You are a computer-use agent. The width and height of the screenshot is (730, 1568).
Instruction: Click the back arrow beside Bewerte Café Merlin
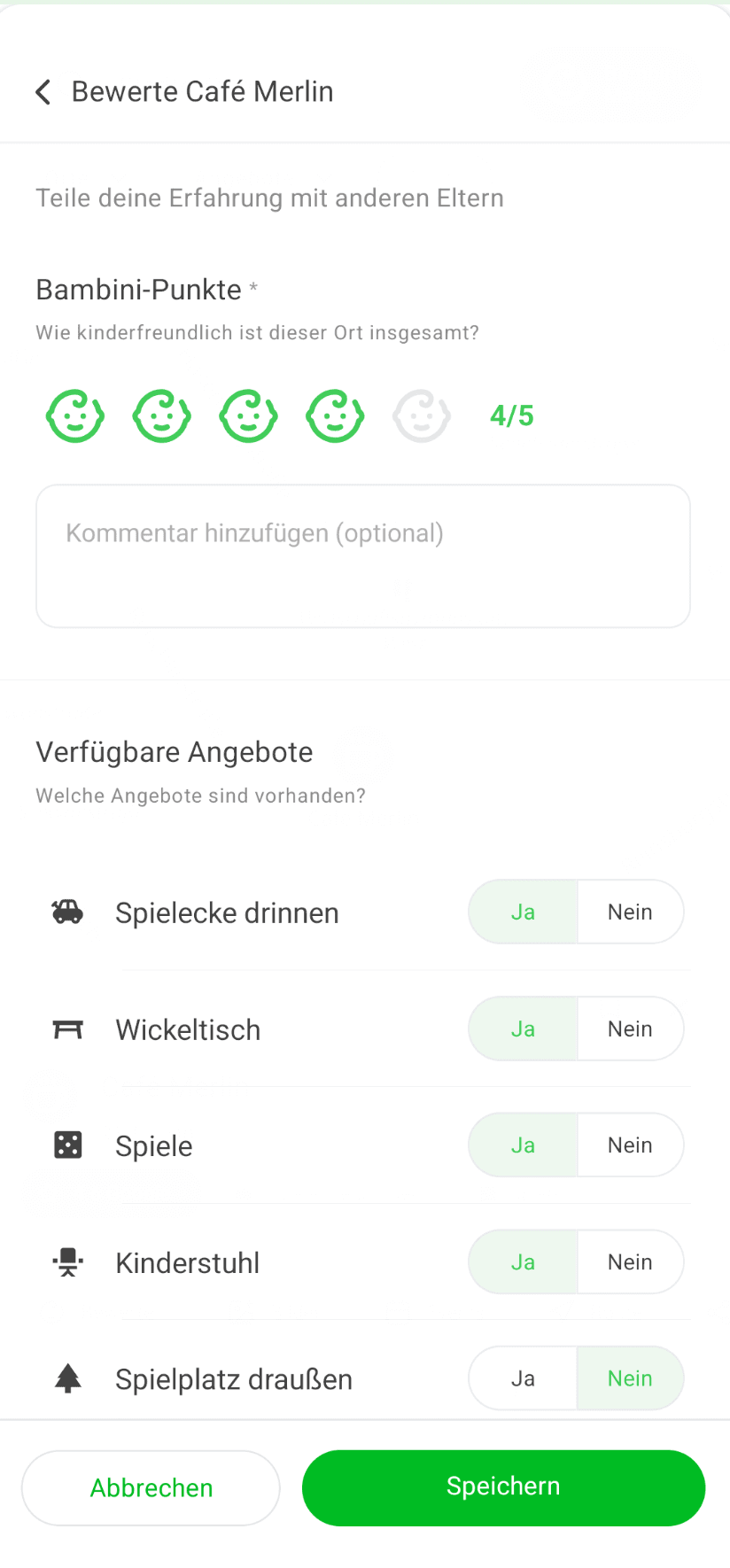(42, 91)
